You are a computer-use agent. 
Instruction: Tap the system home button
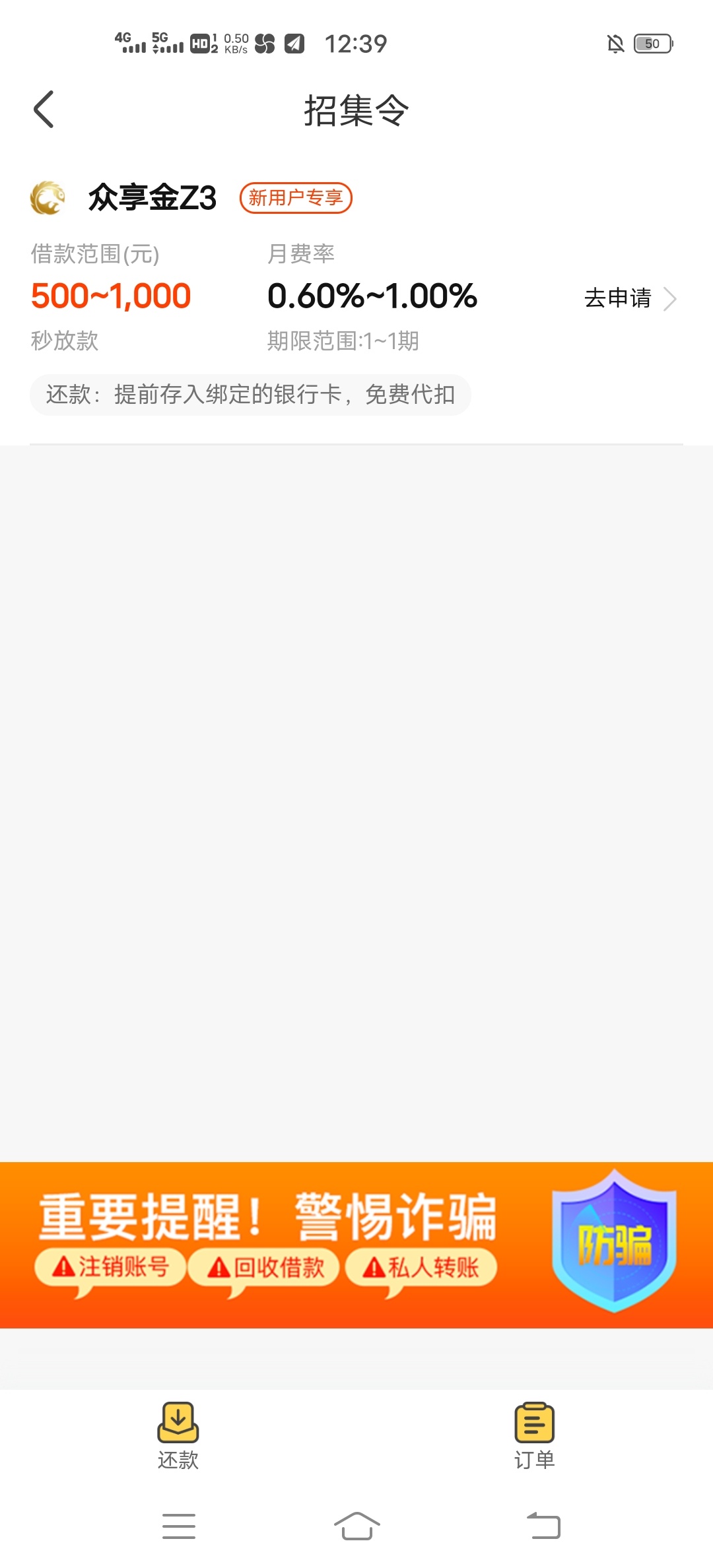(x=356, y=1526)
